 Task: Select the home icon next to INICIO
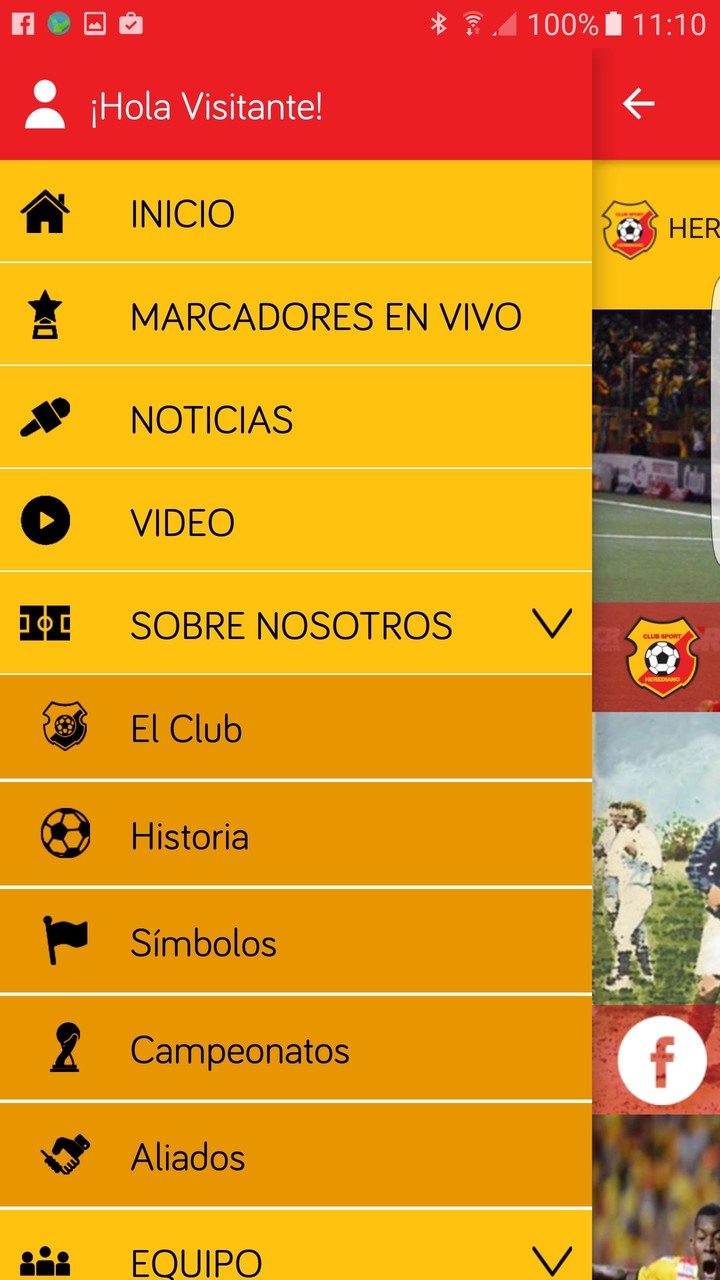coord(45,212)
